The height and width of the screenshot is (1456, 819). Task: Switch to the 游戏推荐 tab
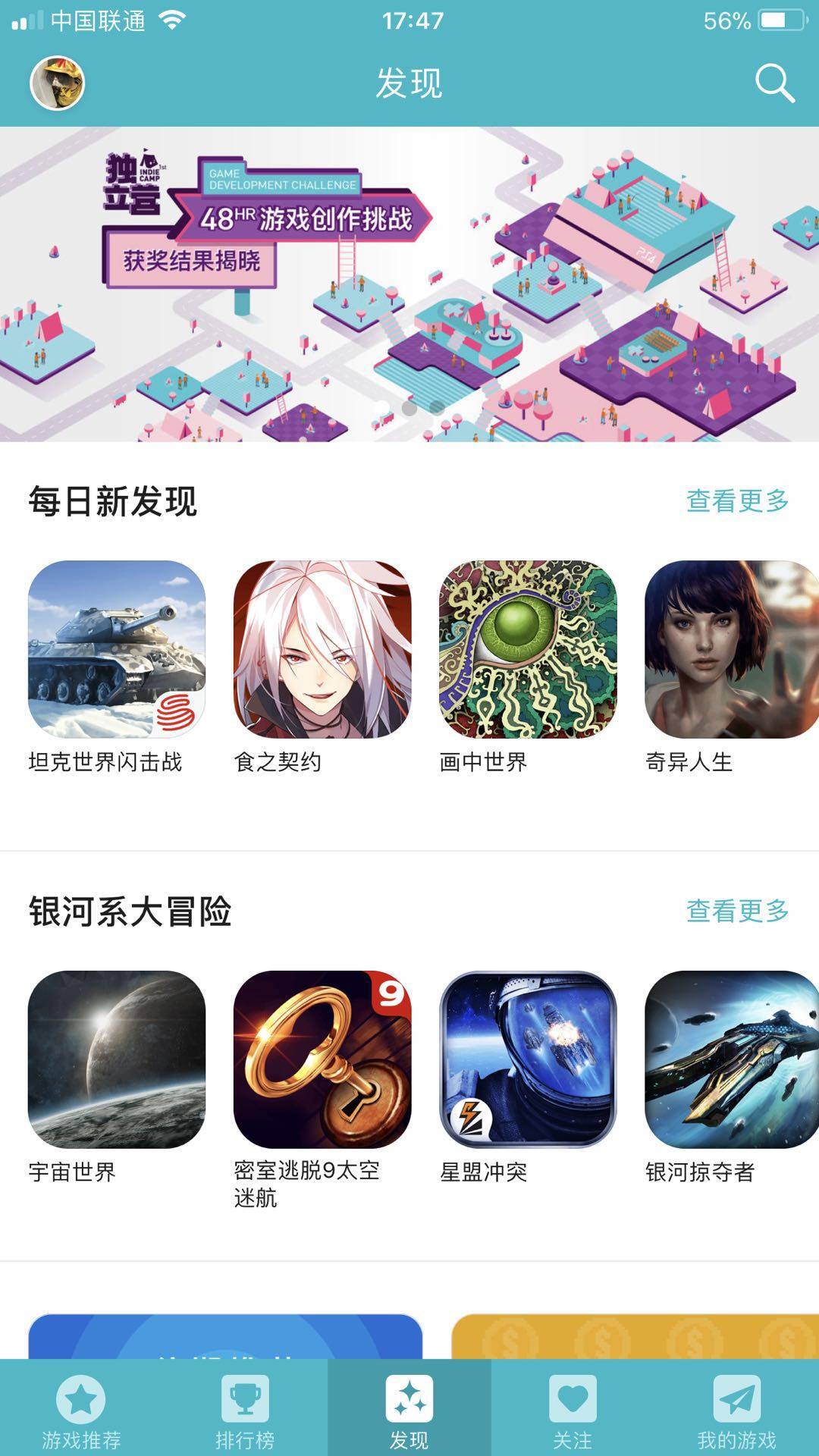click(81, 1410)
